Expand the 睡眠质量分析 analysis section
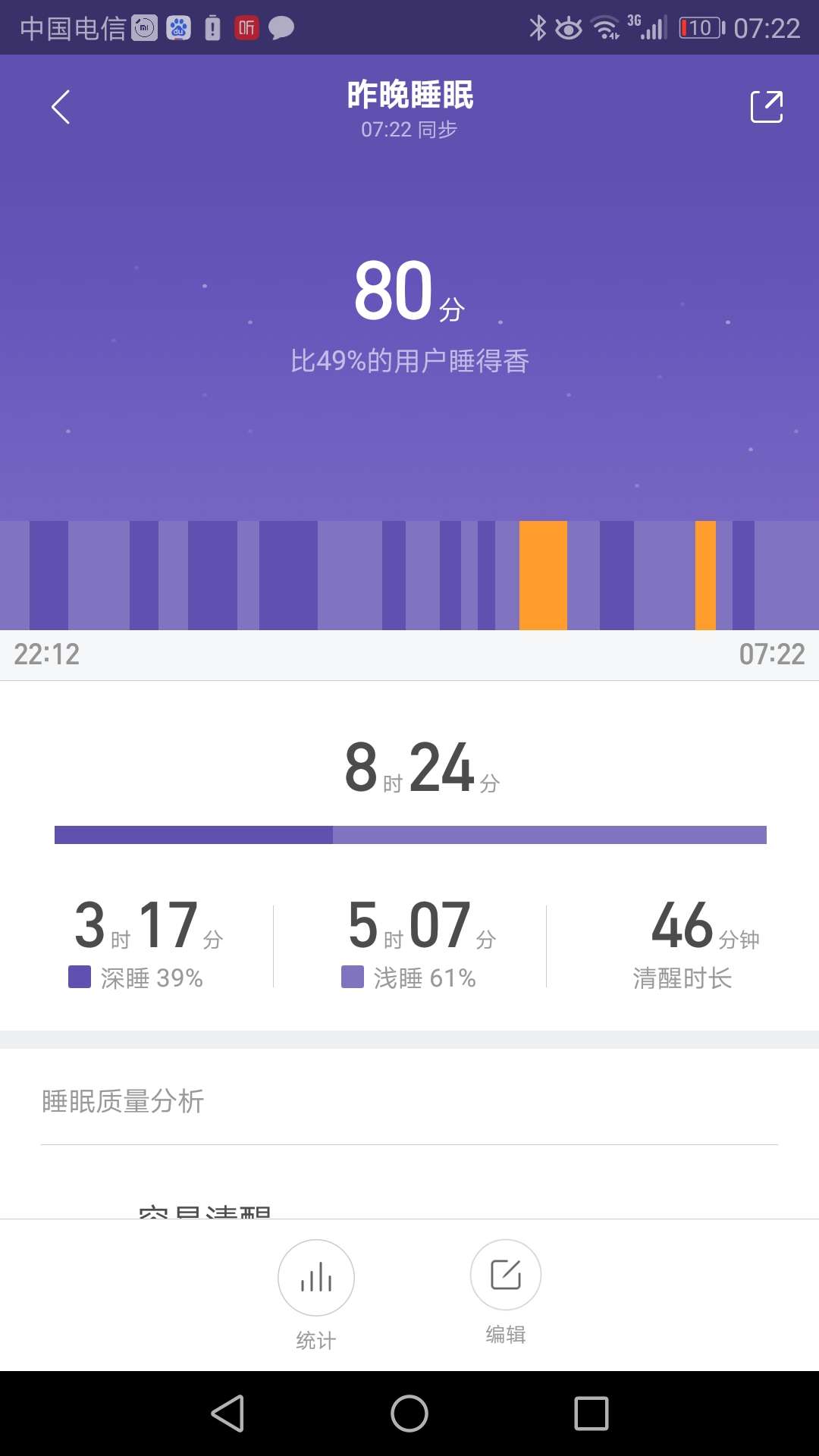The image size is (819, 1456). [124, 1101]
